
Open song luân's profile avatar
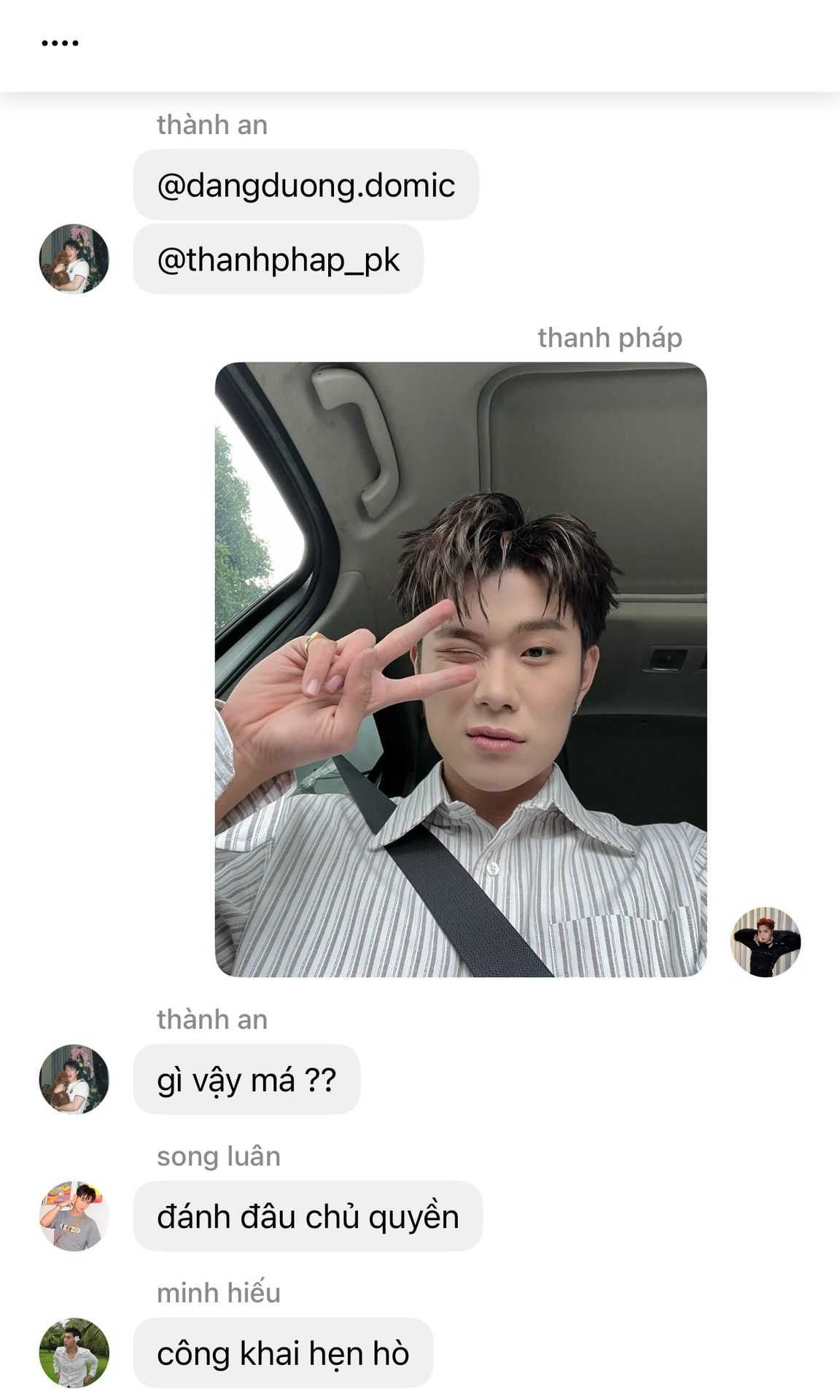tap(74, 1216)
